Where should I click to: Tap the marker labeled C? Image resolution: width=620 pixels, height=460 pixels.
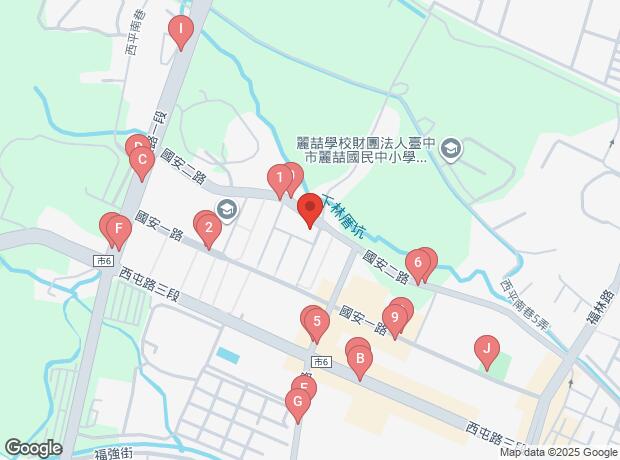tap(142, 160)
